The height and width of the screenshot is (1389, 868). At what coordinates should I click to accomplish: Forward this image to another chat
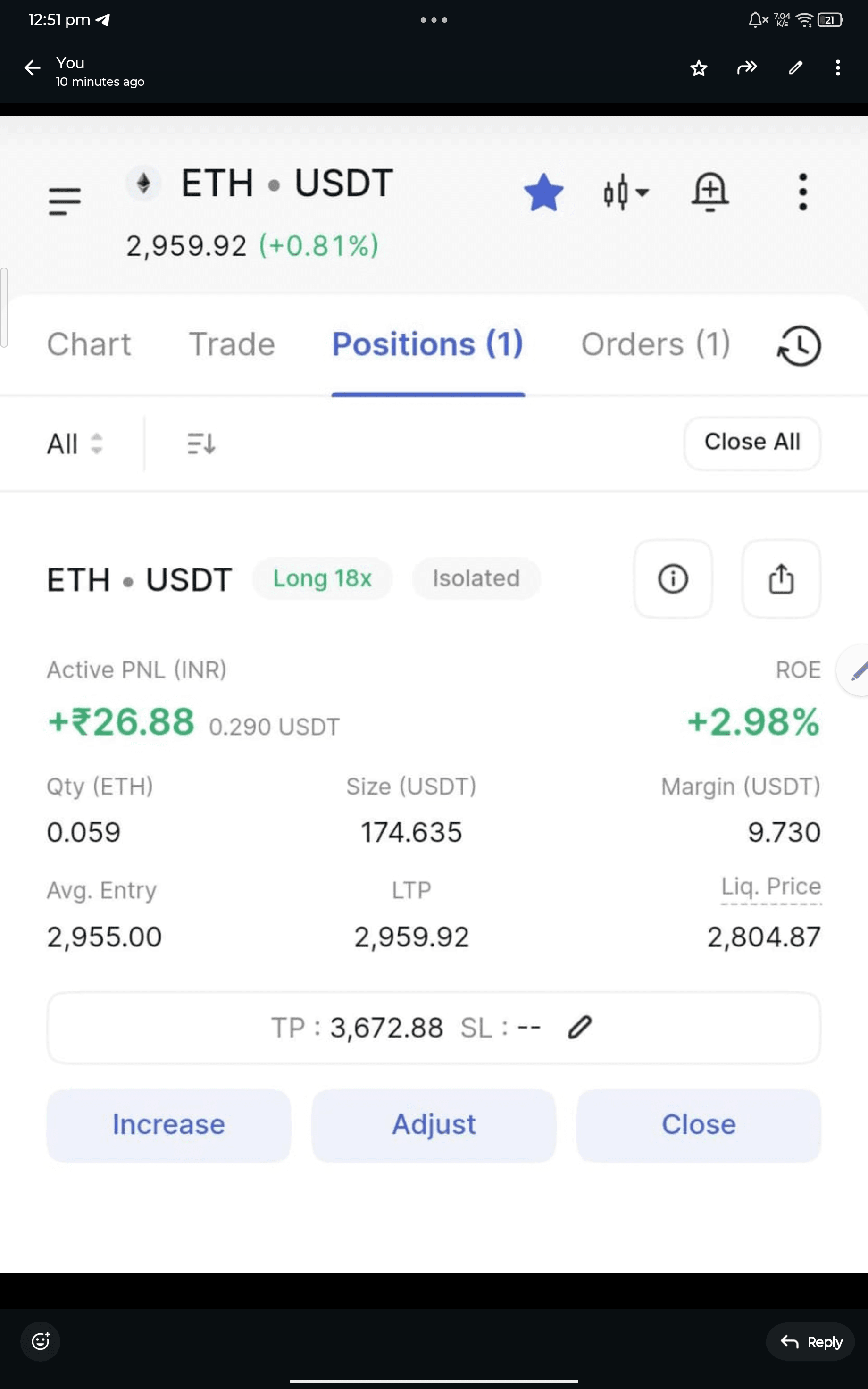coord(746,68)
